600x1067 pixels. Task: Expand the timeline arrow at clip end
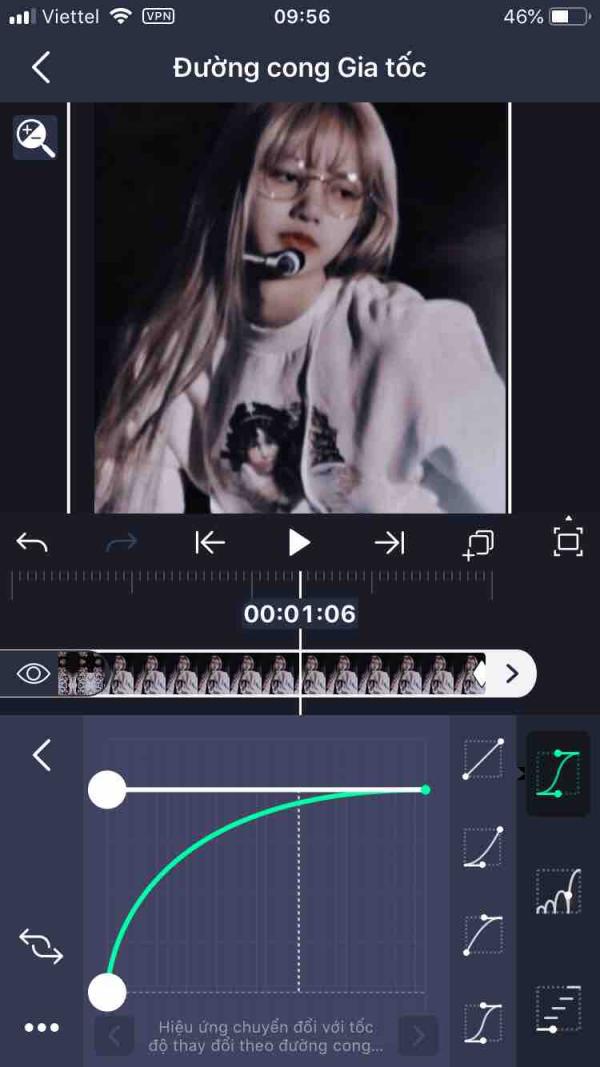(512, 673)
